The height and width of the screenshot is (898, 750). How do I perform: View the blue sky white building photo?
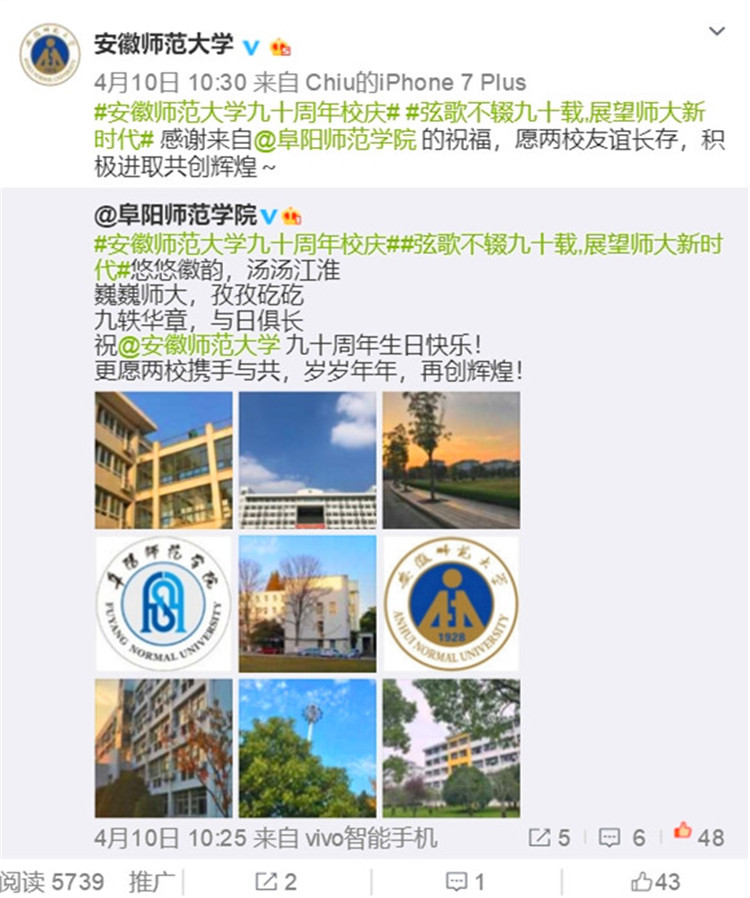(308, 460)
